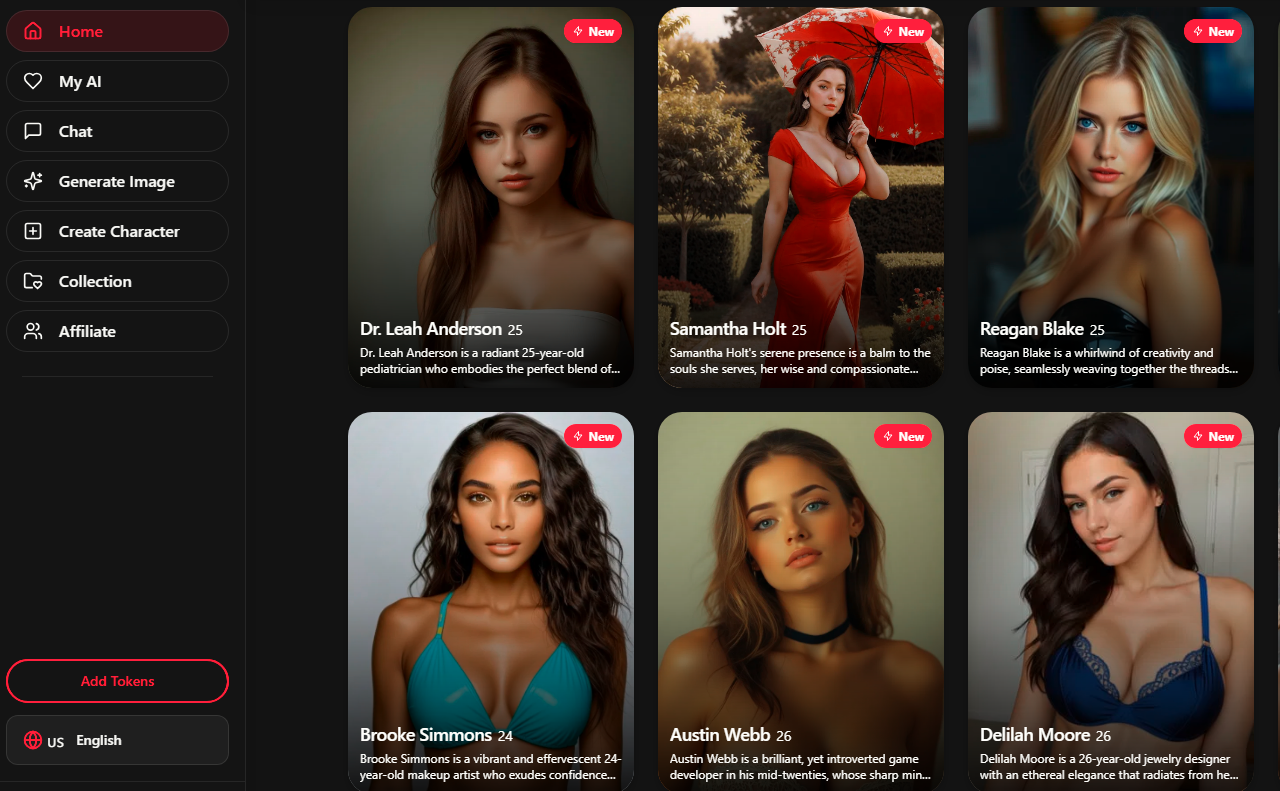The width and height of the screenshot is (1280, 791).
Task: Open the Austin Webb character card
Action: click(800, 600)
